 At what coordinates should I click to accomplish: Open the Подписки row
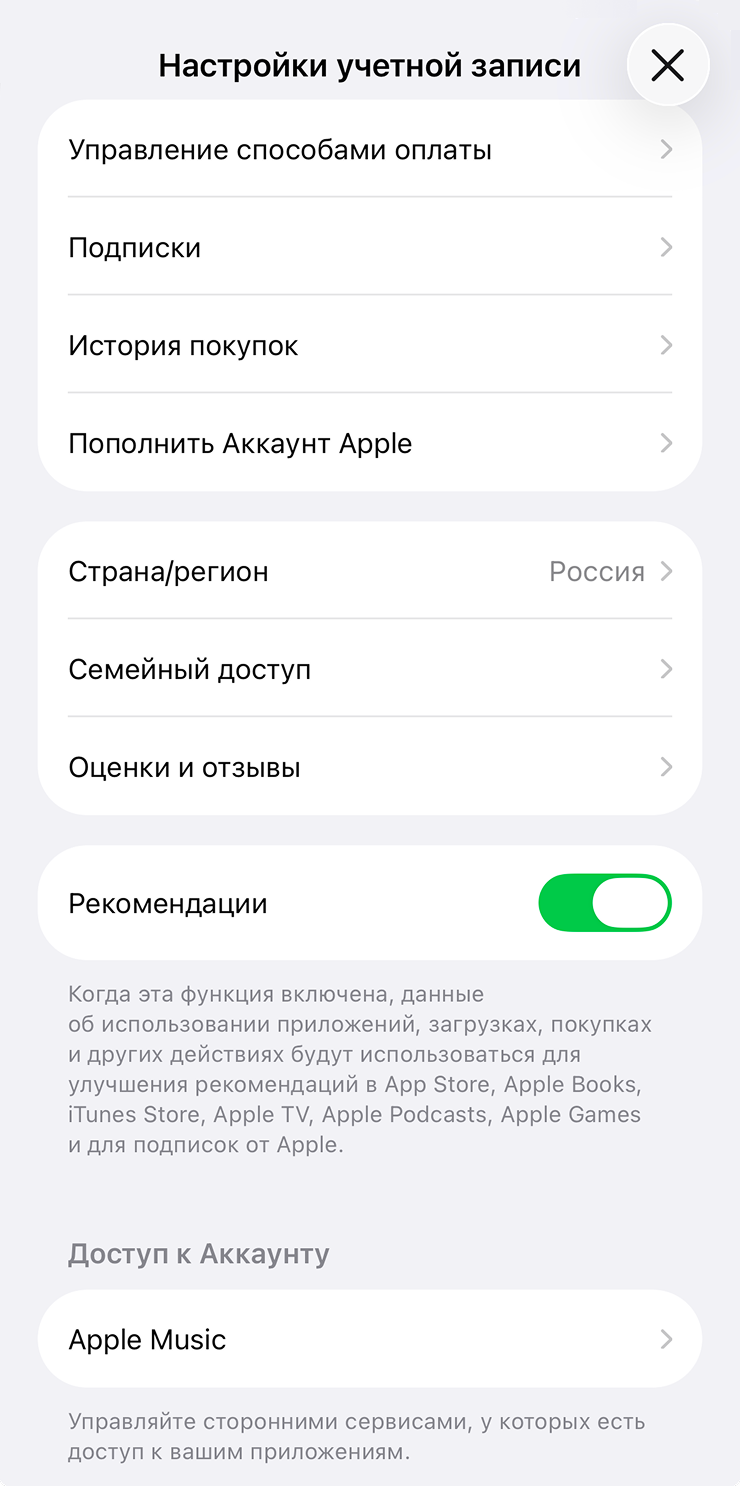click(x=369, y=248)
